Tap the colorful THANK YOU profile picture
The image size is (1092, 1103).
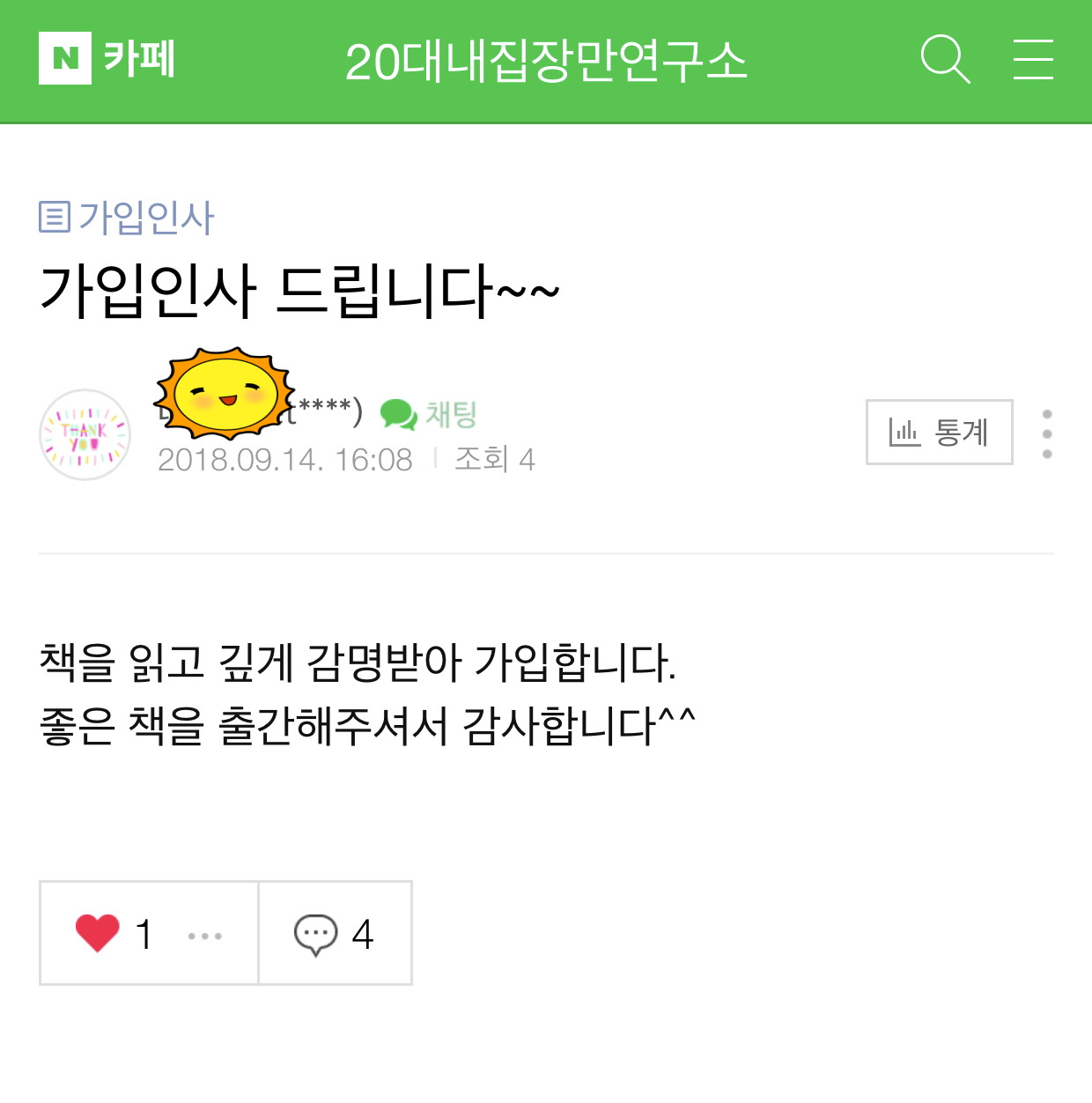coord(84,433)
